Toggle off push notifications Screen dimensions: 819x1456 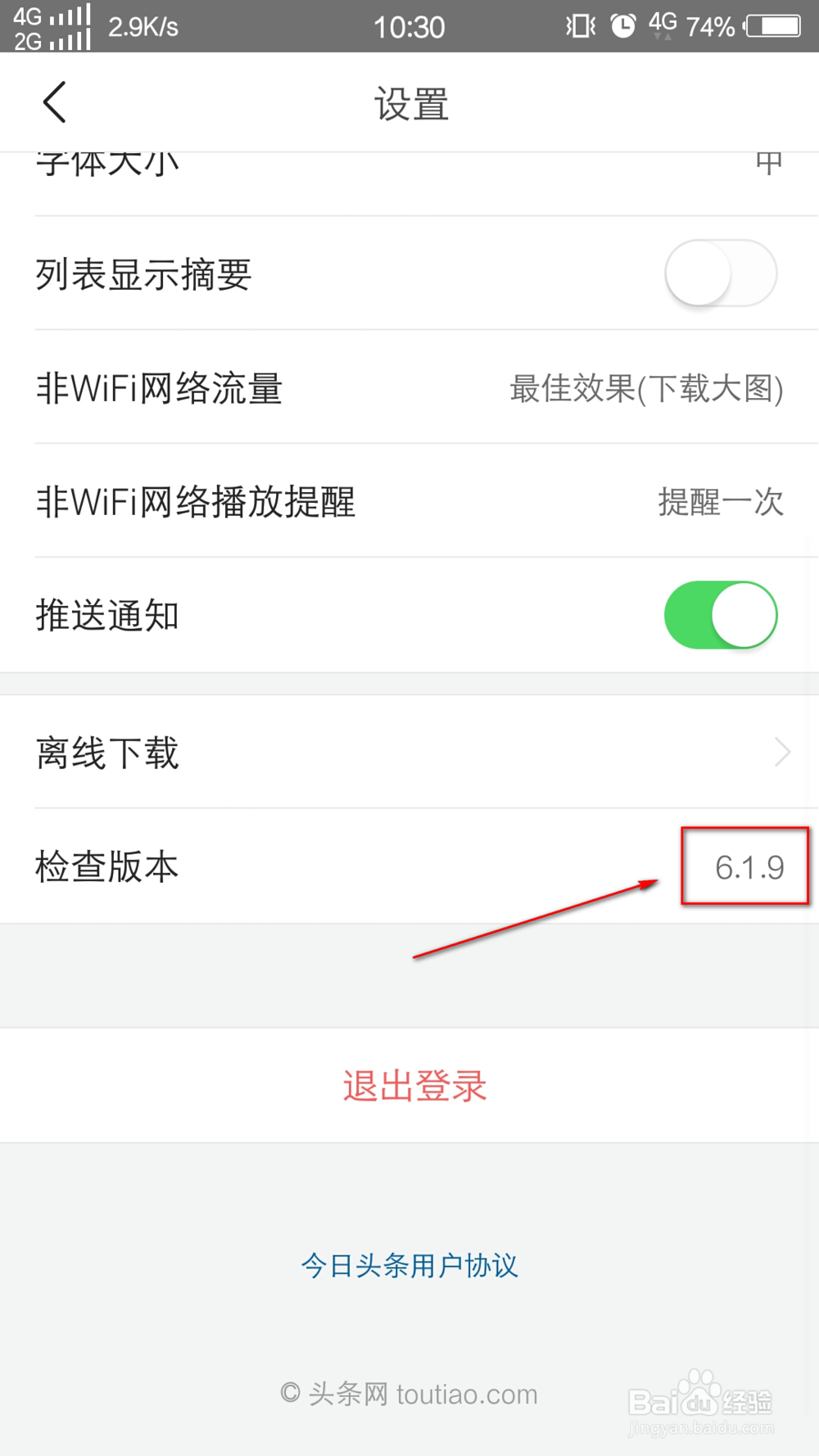(720, 615)
